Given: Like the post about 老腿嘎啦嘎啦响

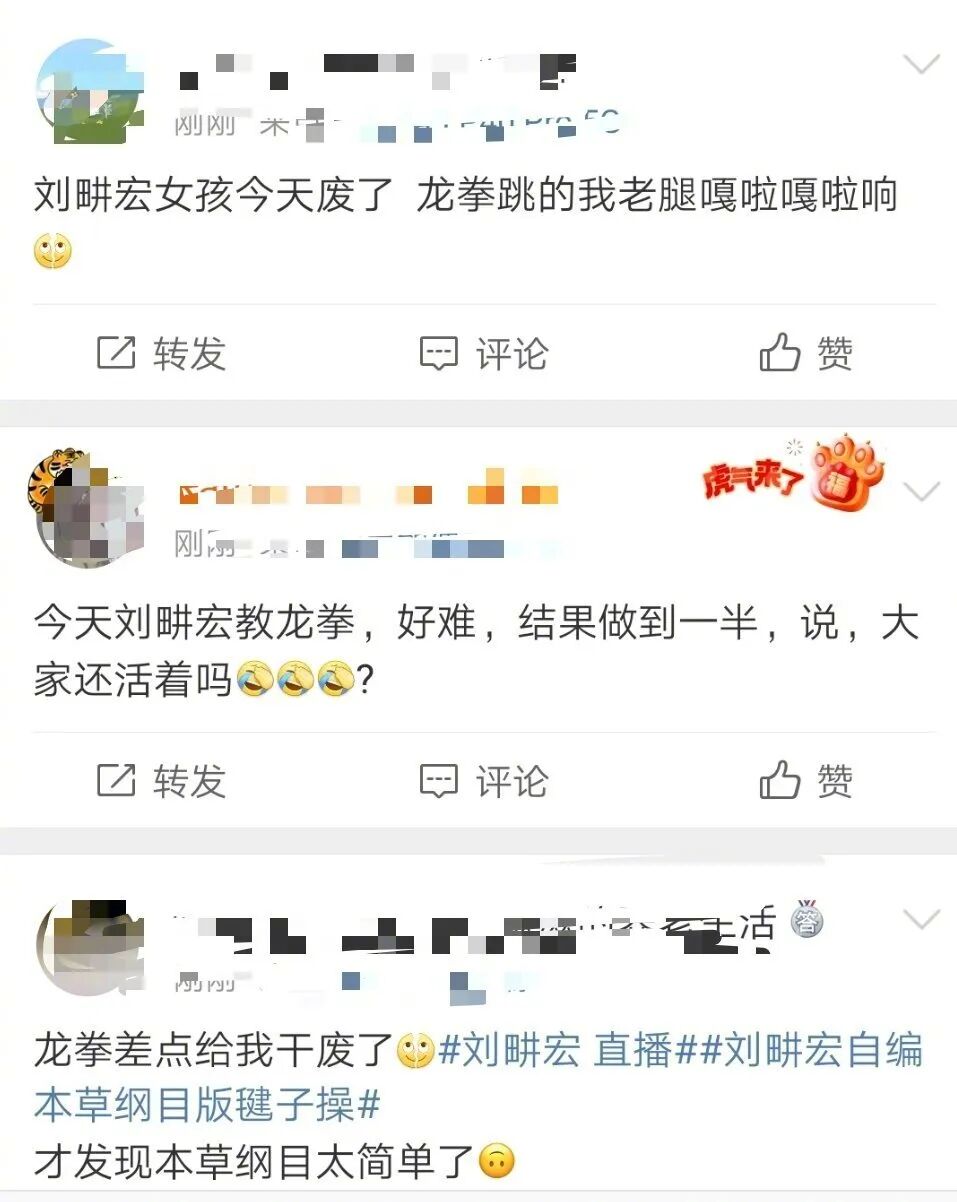Looking at the screenshot, I should coord(806,353).
